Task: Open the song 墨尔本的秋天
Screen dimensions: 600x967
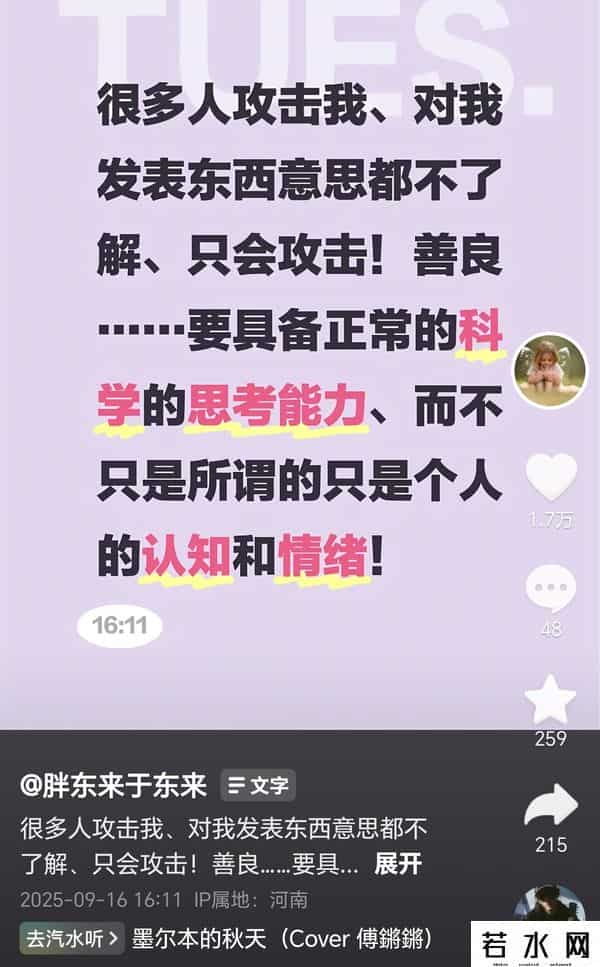Action: click(282, 939)
